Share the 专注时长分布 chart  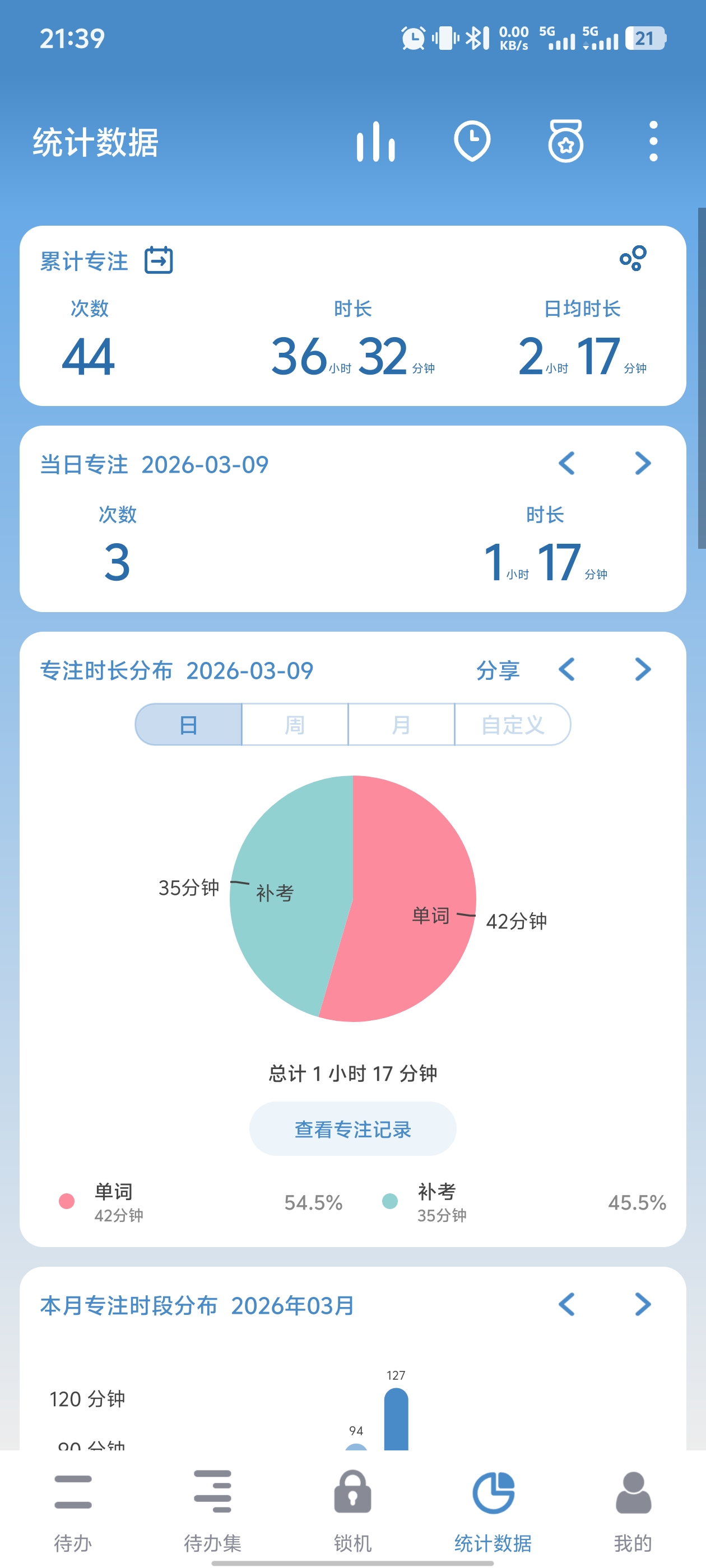point(498,670)
